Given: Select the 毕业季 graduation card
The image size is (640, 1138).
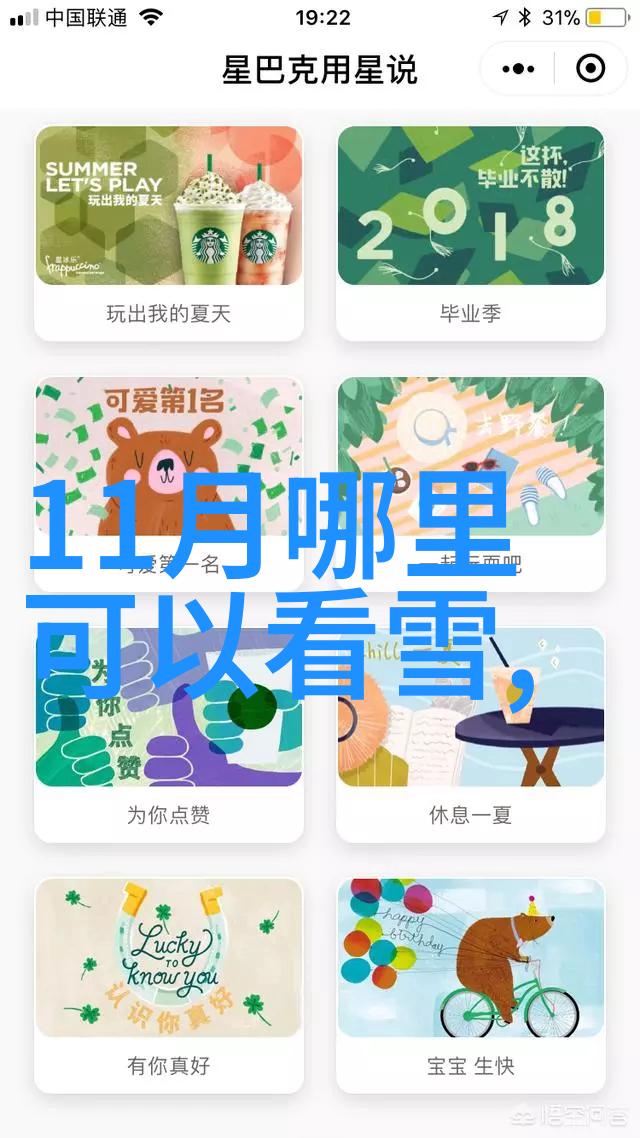Looking at the screenshot, I should point(470,232).
